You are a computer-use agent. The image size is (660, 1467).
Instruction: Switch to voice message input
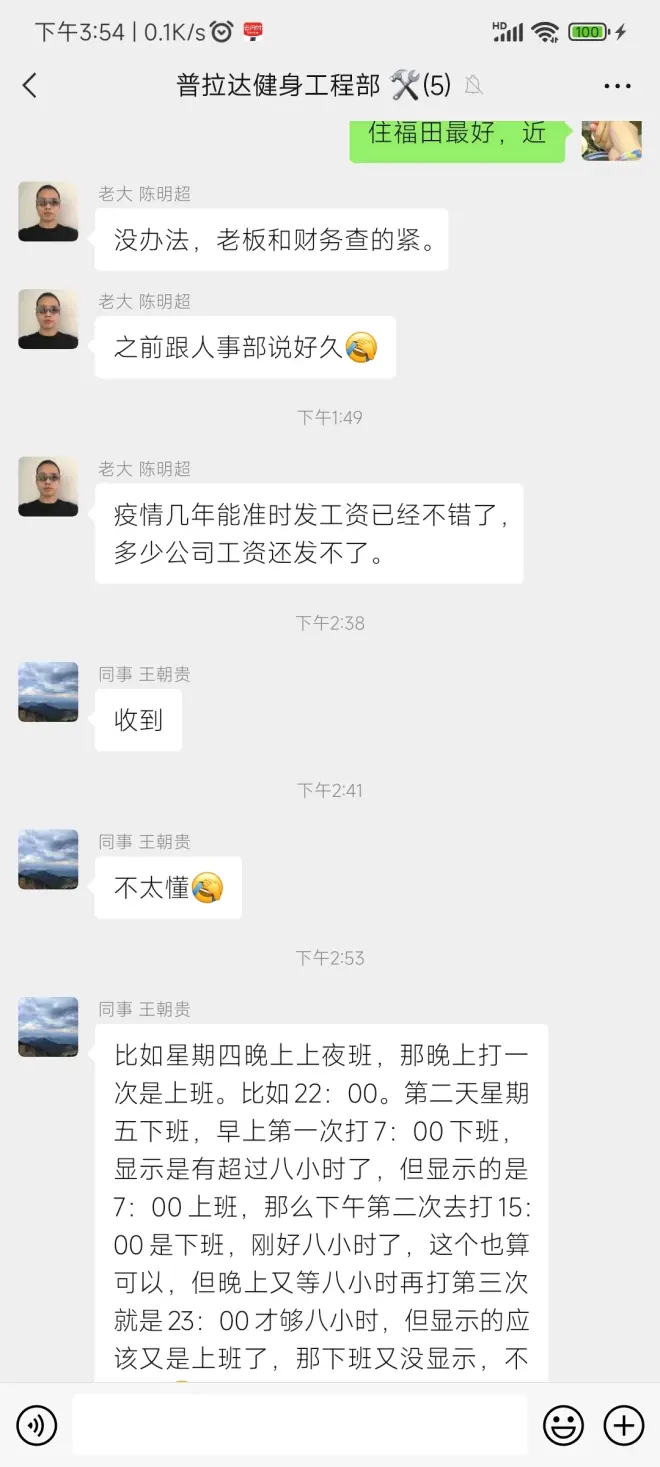point(37,1424)
